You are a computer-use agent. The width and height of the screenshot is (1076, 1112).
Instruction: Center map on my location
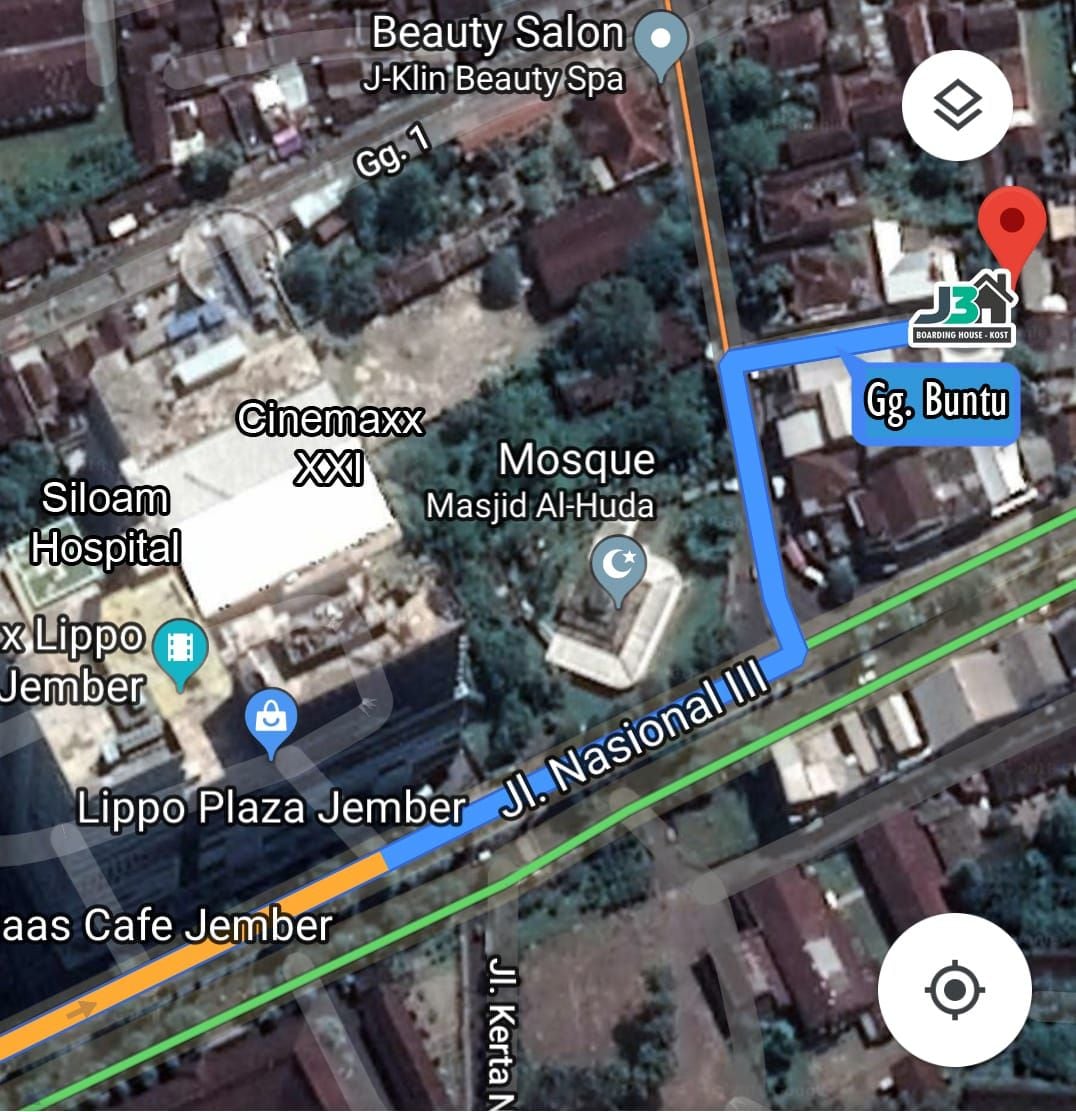point(953,990)
